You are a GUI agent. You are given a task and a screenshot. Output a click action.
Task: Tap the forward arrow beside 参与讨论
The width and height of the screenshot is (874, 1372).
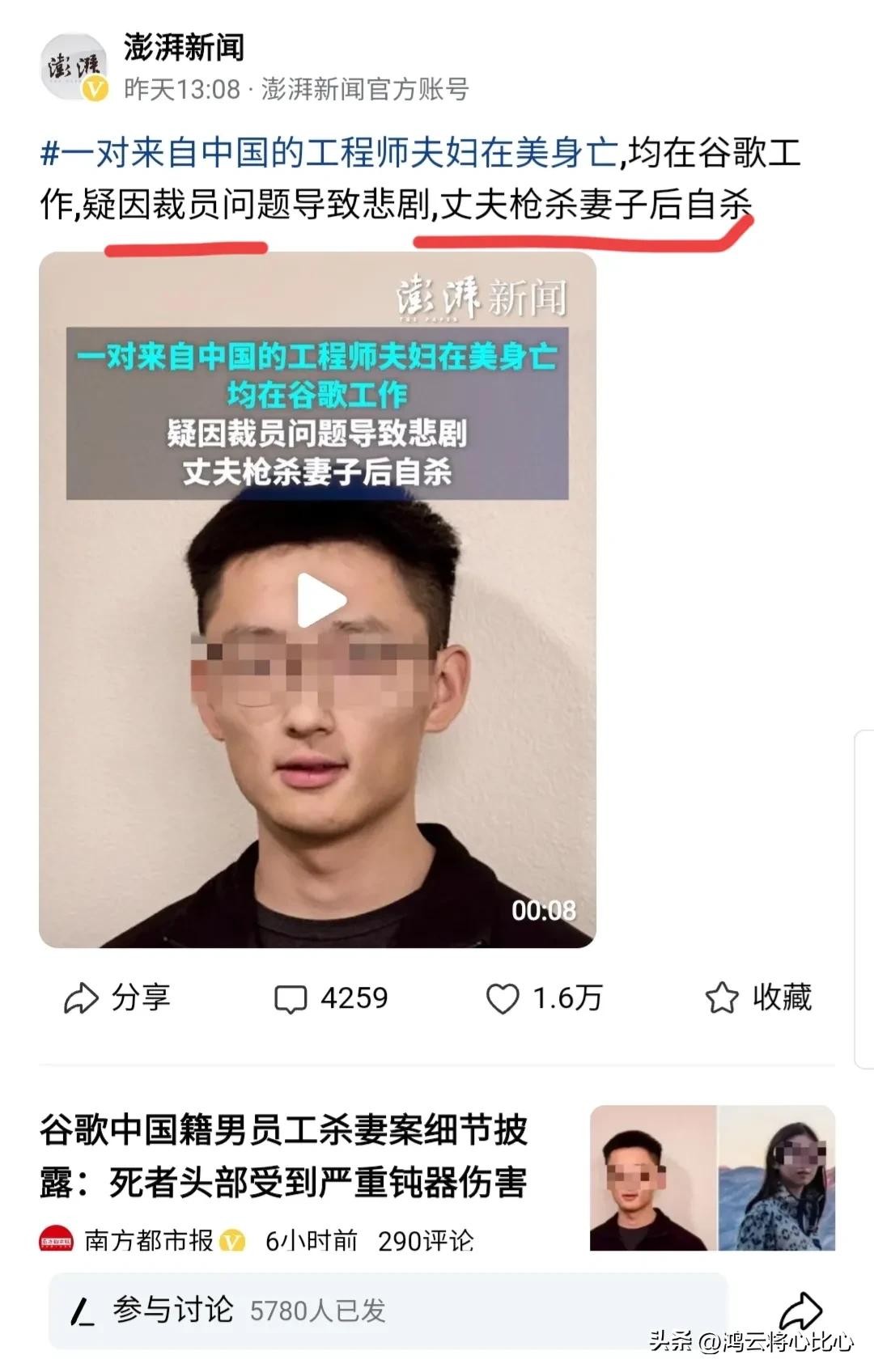pyautogui.click(x=800, y=1311)
